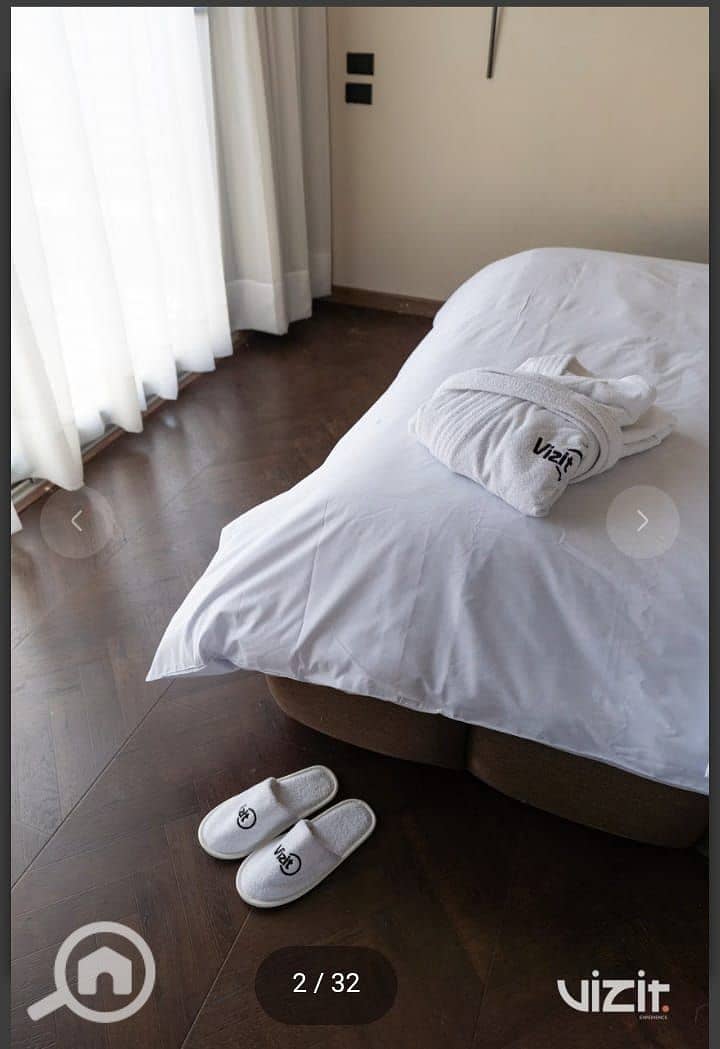720x1049 pixels.
Task: Go to the previous photo
Action: (77, 521)
